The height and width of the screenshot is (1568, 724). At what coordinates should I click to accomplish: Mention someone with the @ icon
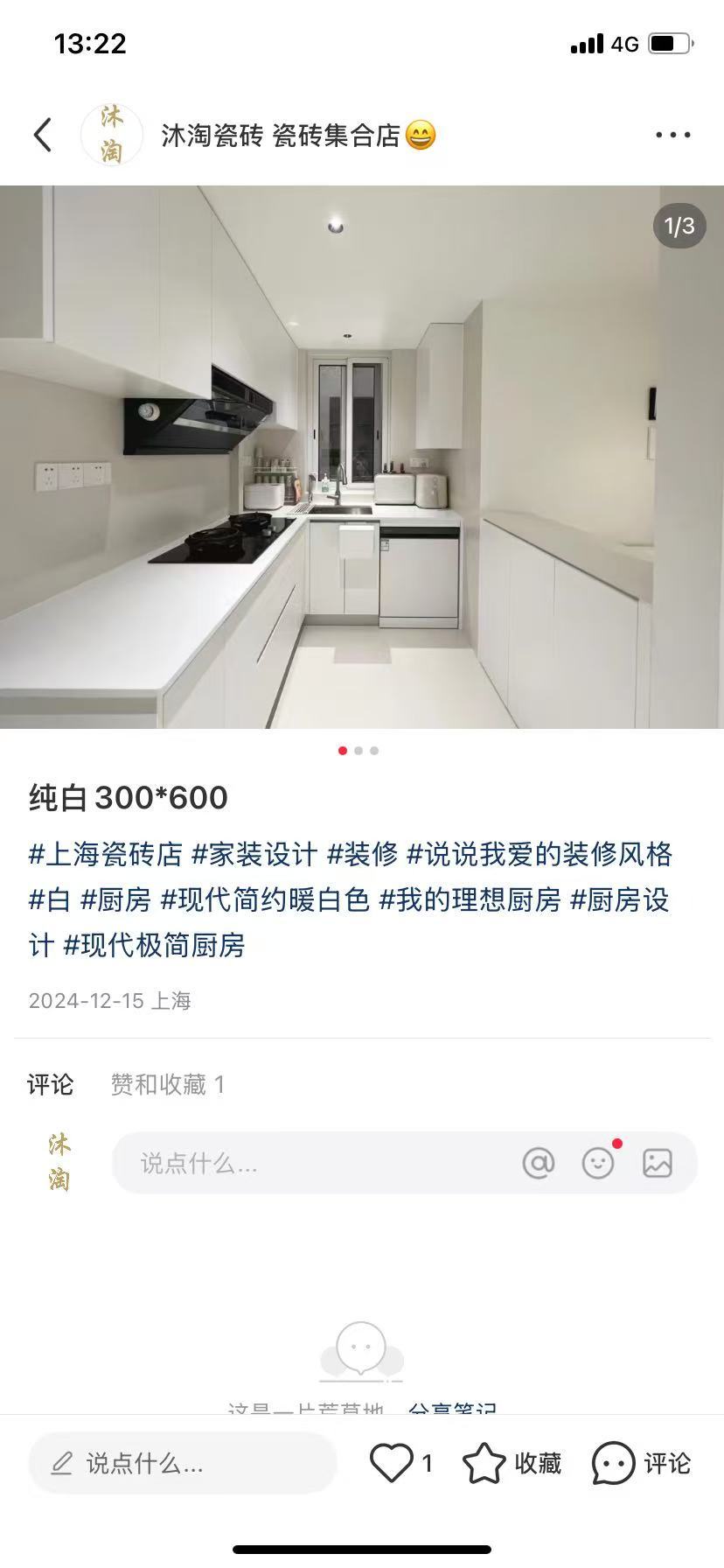(x=539, y=1163)
